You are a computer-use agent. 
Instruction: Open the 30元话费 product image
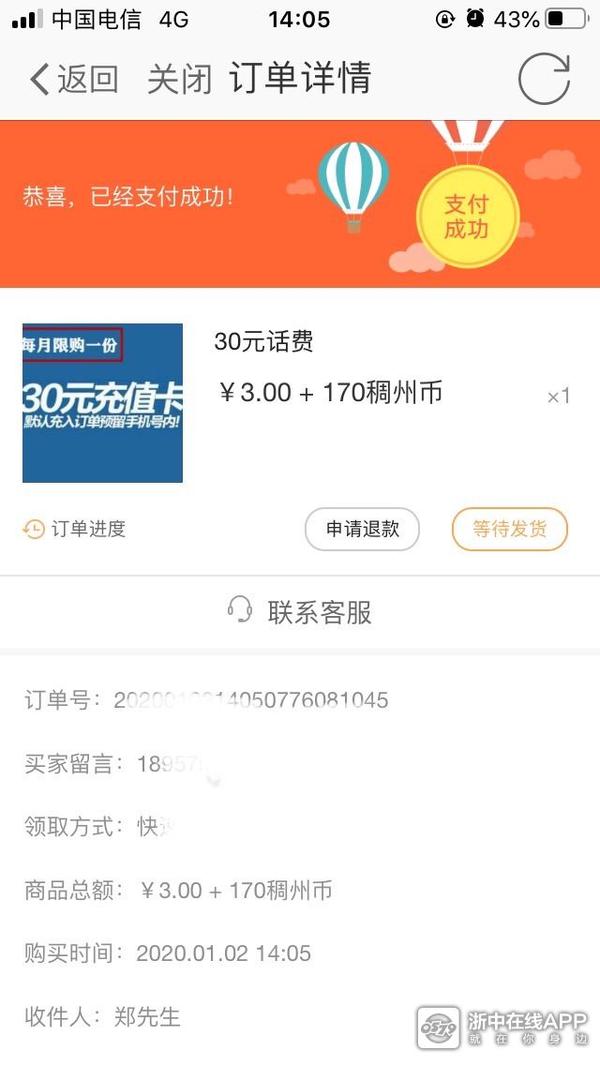[103, 403]
